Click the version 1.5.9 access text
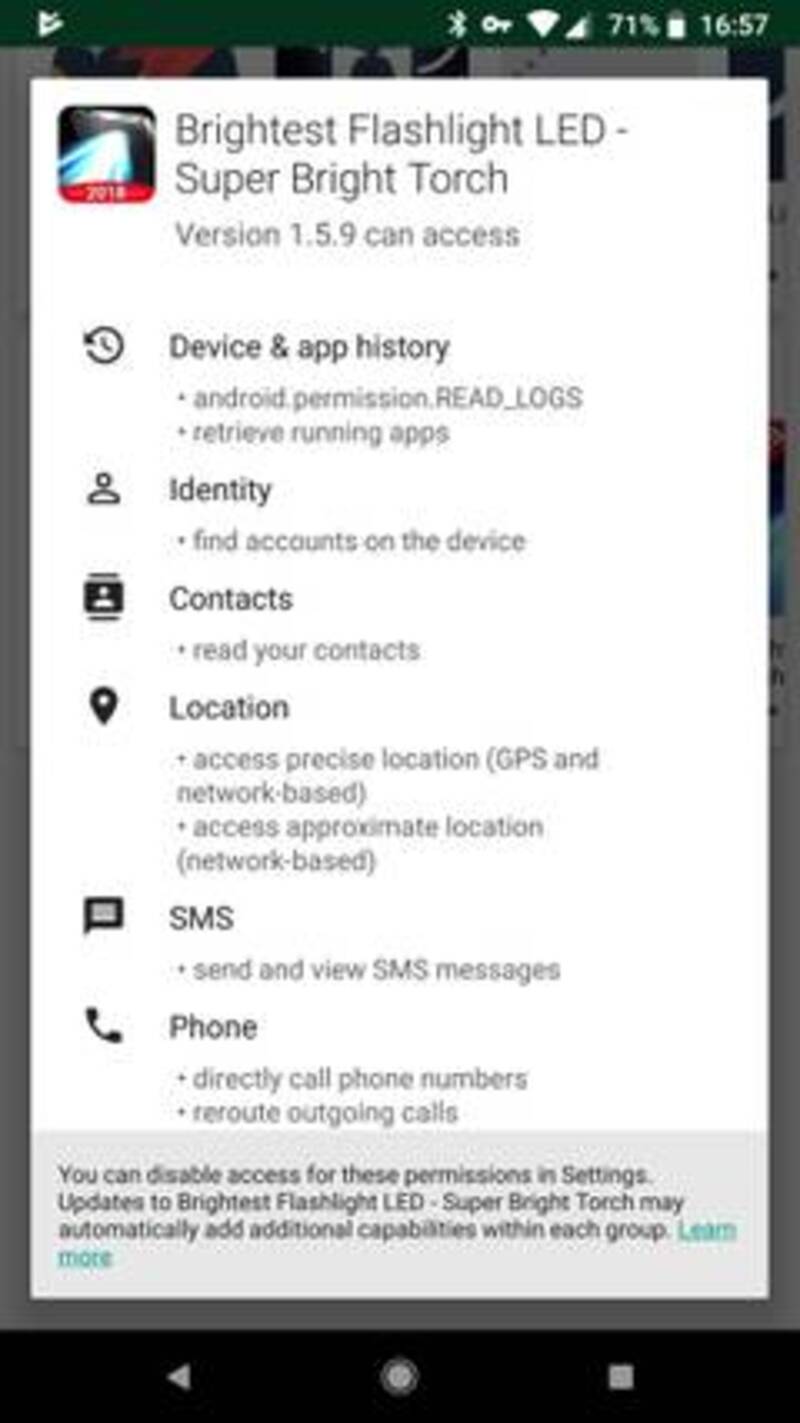 coord(346,237)
